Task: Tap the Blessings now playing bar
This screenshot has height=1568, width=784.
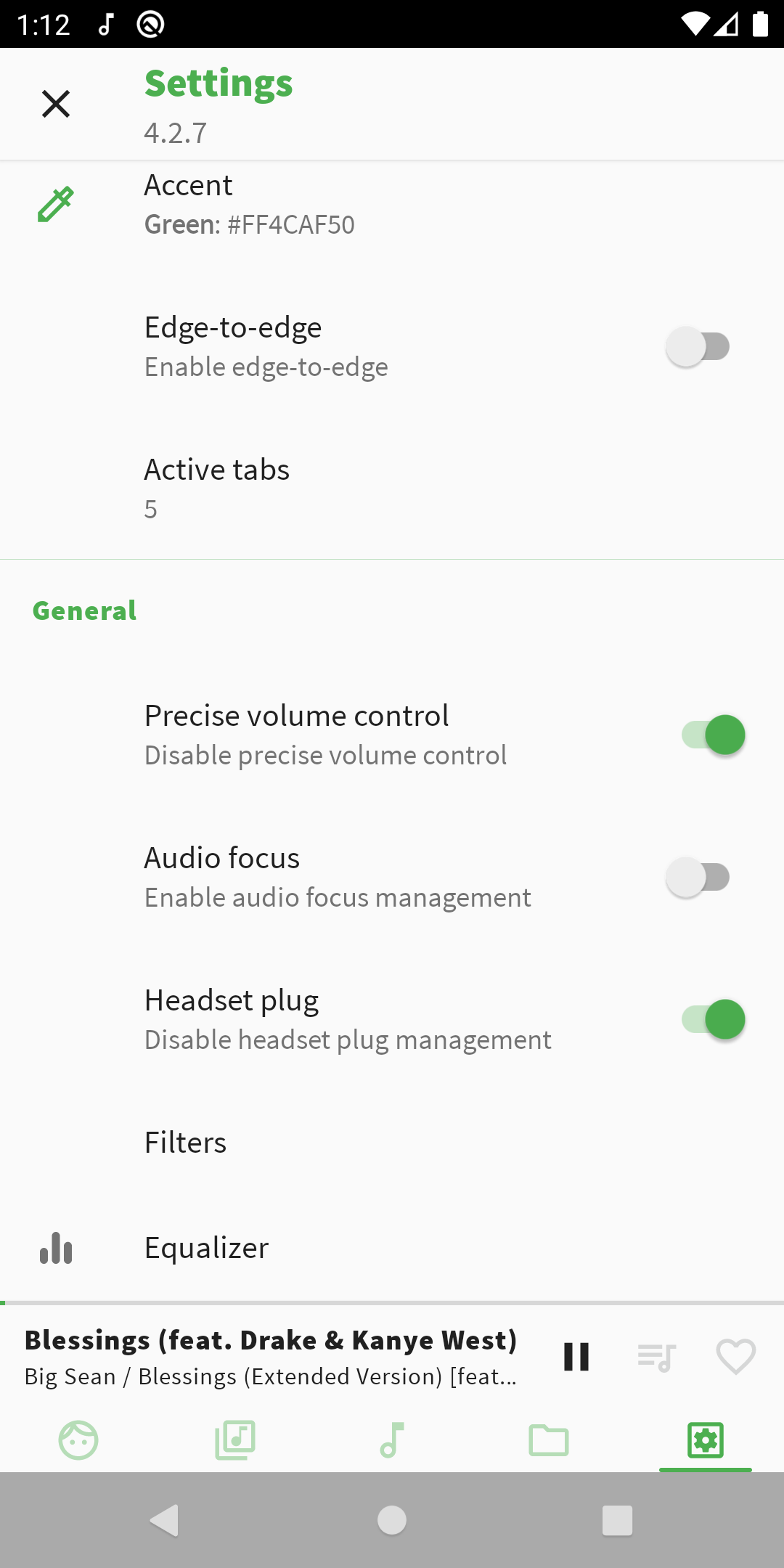Action: (x=271, y=1356)
